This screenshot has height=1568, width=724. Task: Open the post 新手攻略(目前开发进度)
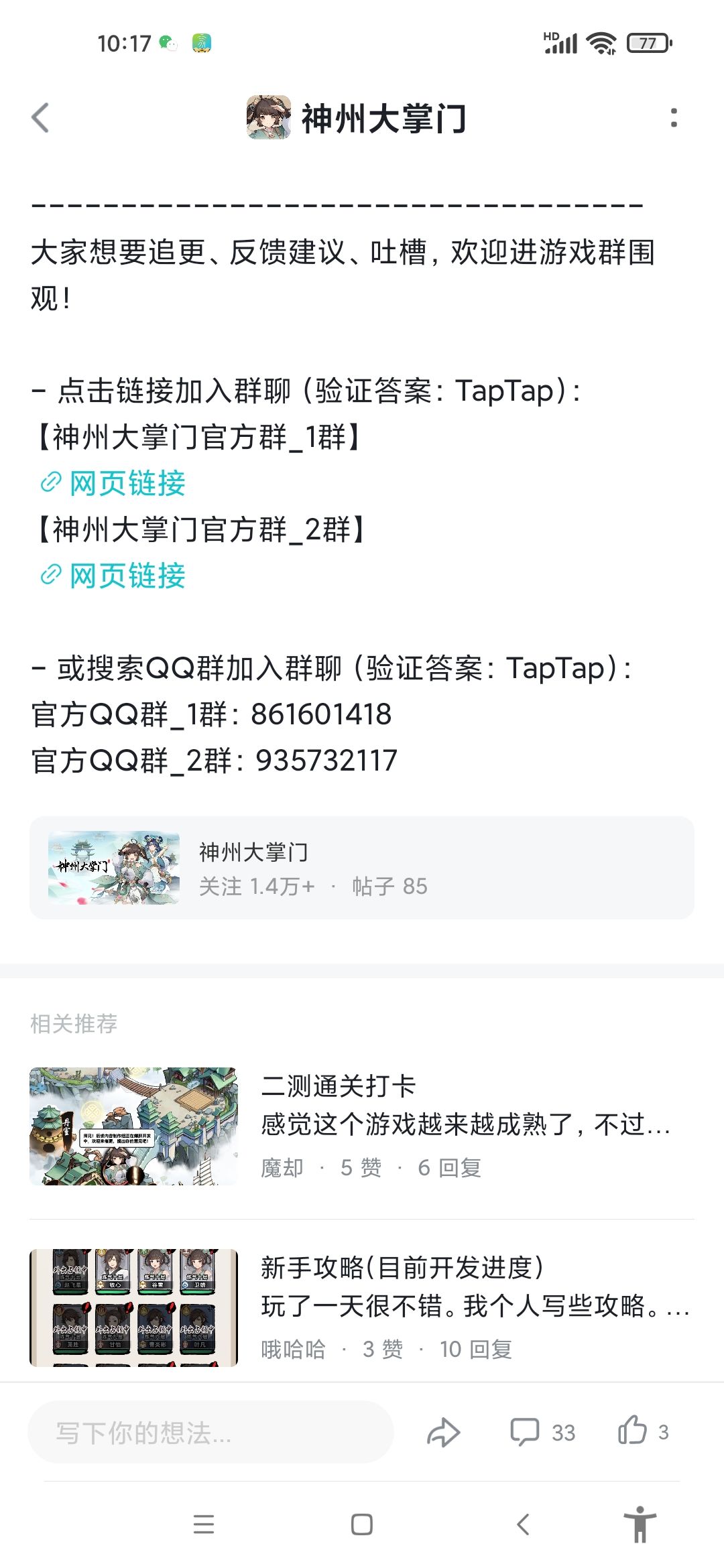tap(362, 1307)
